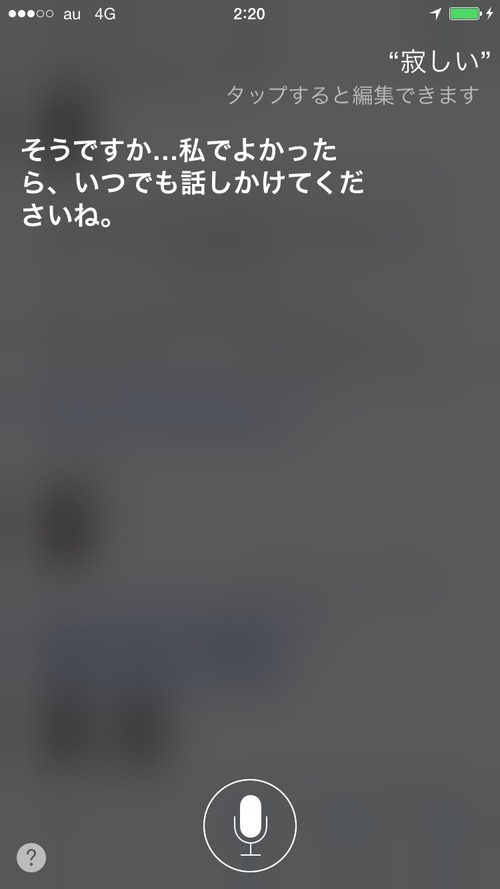Open the Siri help question mark
This screenshot has height=889, width=500.
click(x=31, y=857)
